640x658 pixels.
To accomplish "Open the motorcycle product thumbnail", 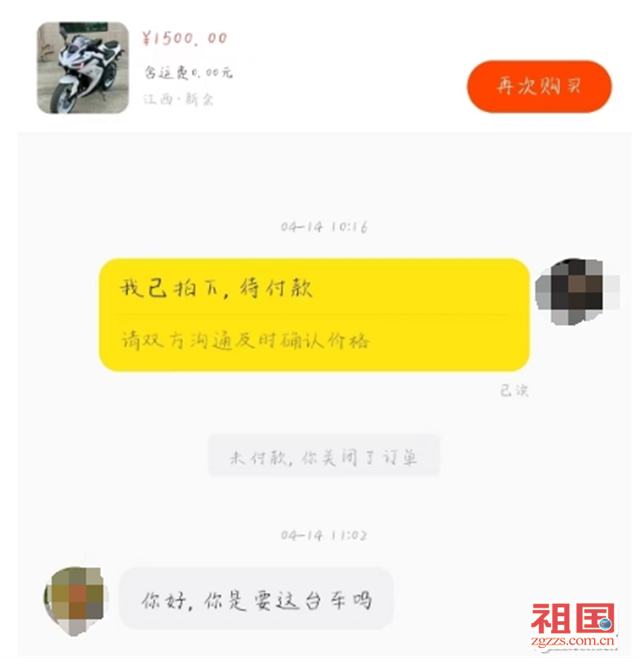I will click(83, 68).
